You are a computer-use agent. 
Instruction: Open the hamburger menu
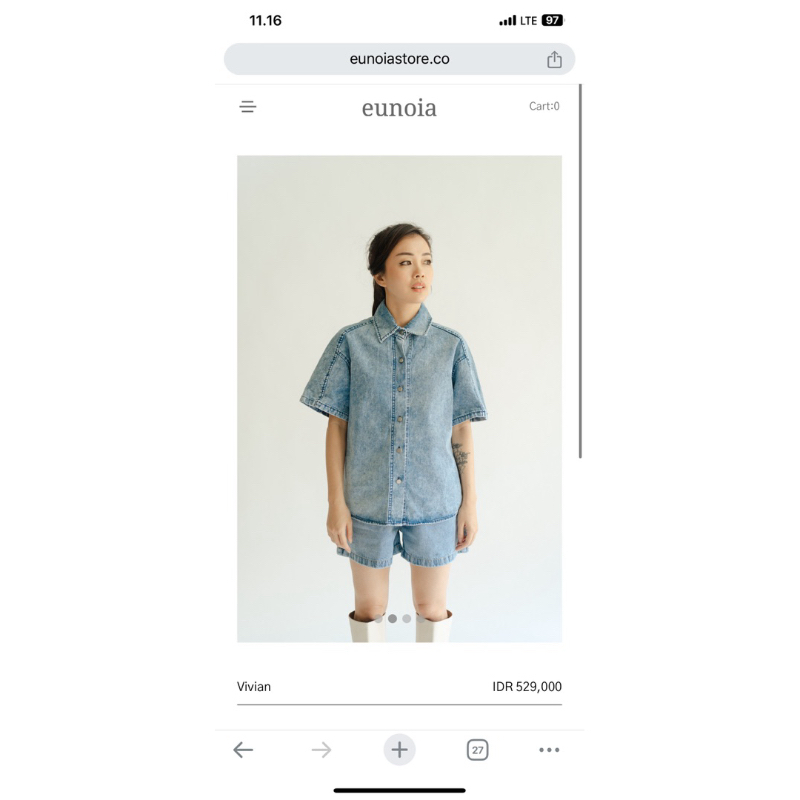pos(248,107)
